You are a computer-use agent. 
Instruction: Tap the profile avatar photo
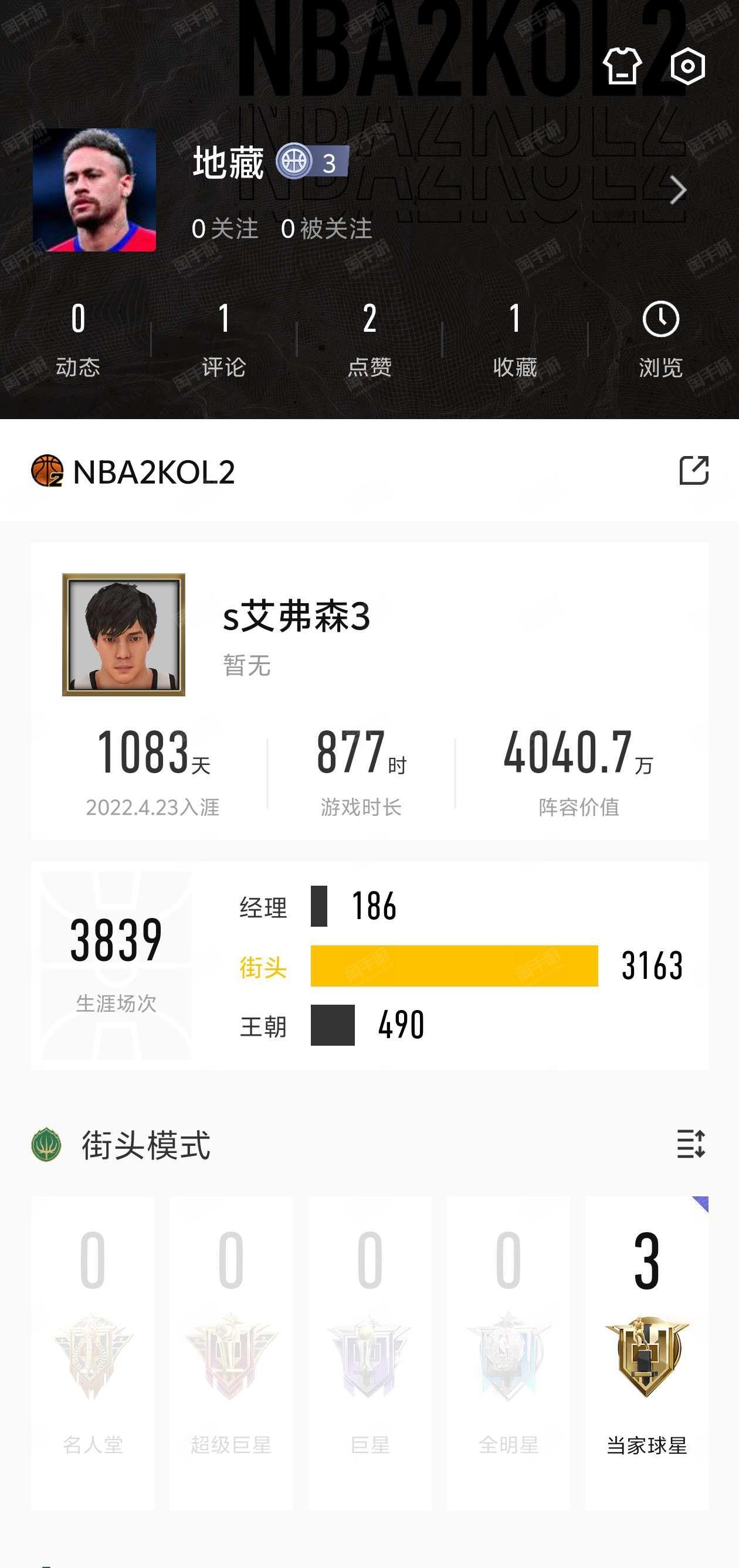click(x=94, y=190)
